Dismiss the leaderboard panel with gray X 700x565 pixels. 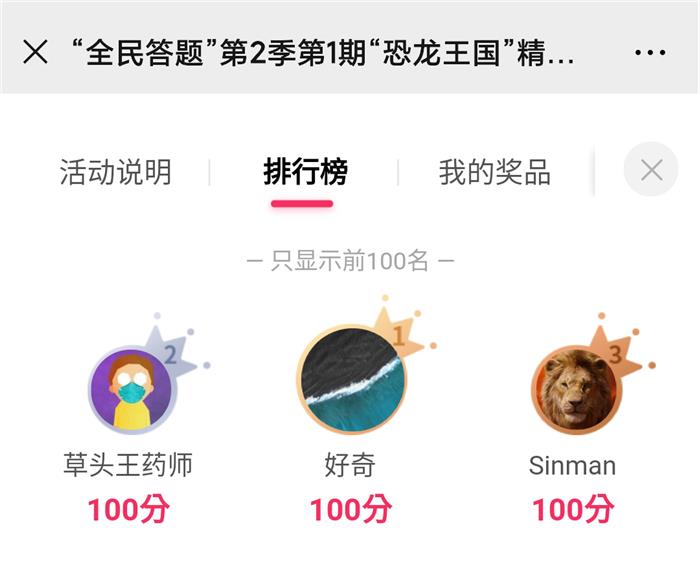pyautogui.click(x=651, y=170)
